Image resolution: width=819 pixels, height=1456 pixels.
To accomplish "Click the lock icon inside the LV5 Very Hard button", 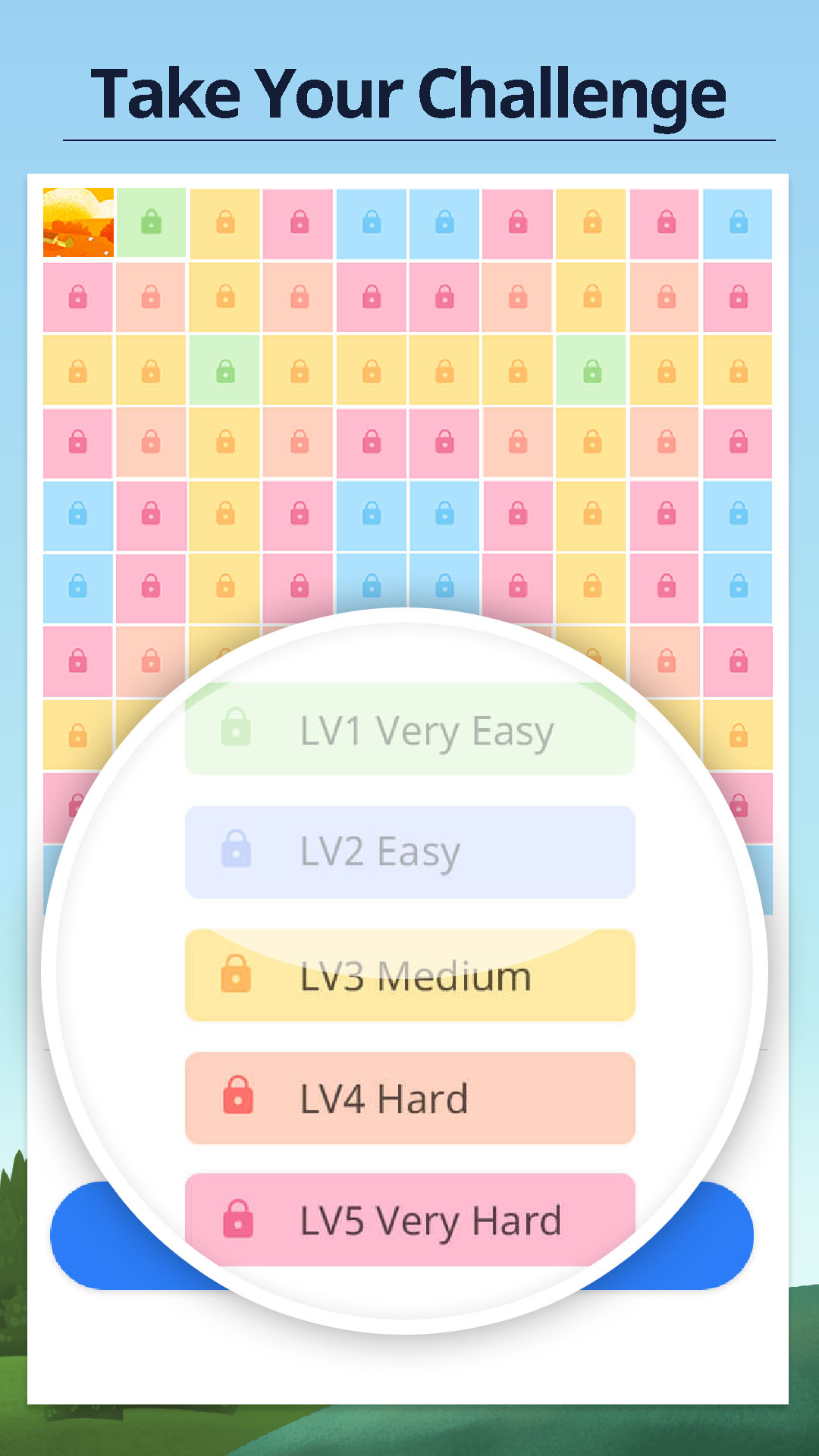I will (237, 1220).
